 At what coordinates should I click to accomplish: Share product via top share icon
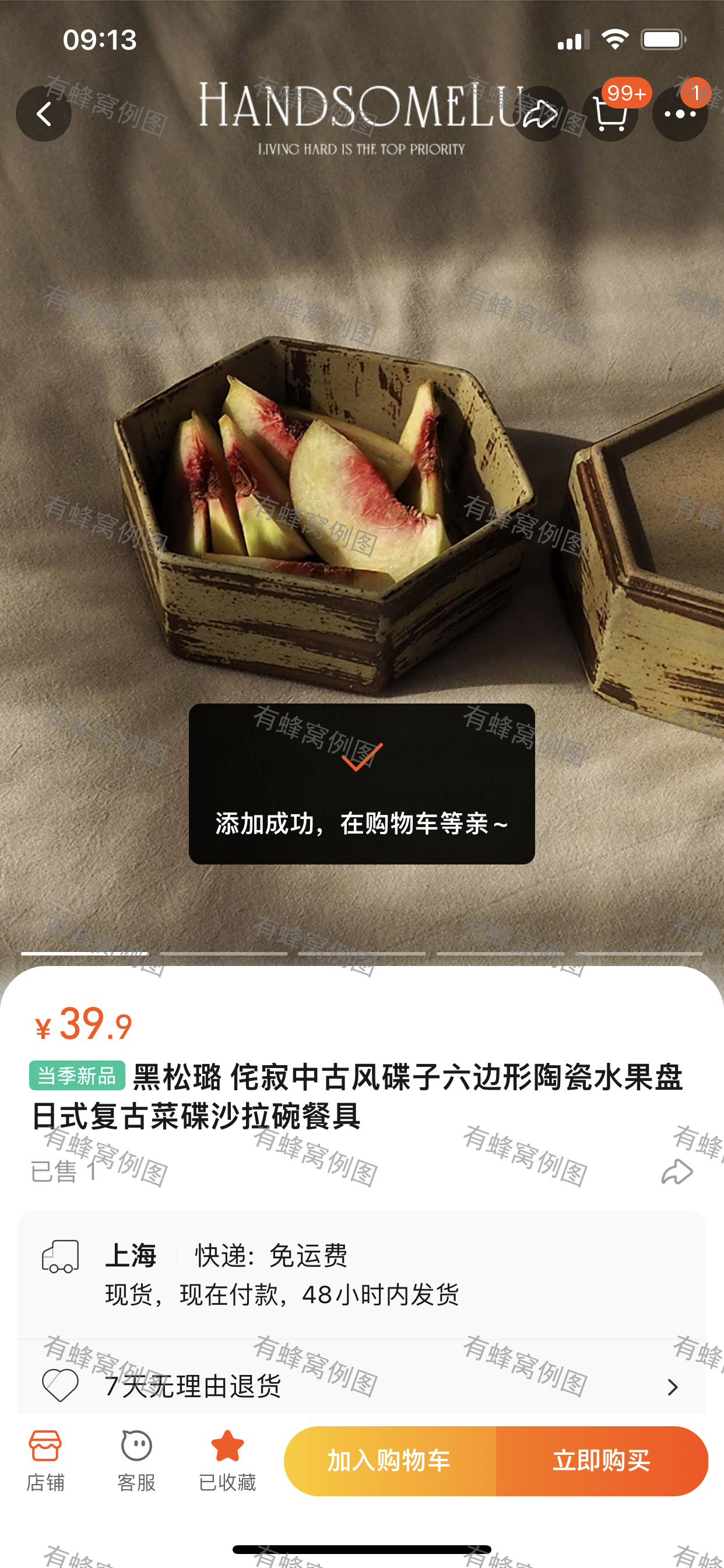pos(540,114)
